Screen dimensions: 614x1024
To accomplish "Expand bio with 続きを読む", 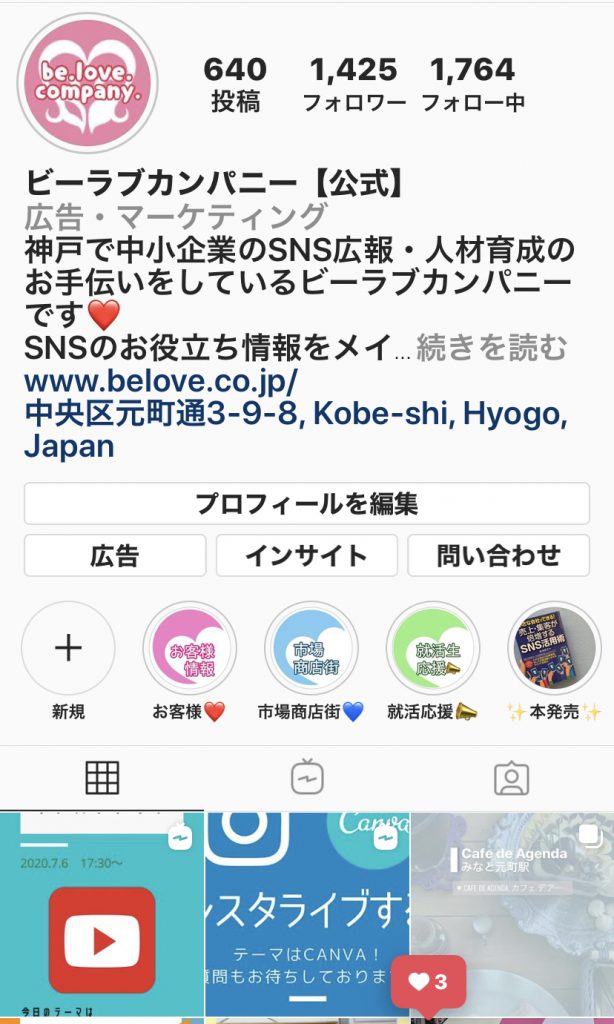I will click(x=491, y=348).
